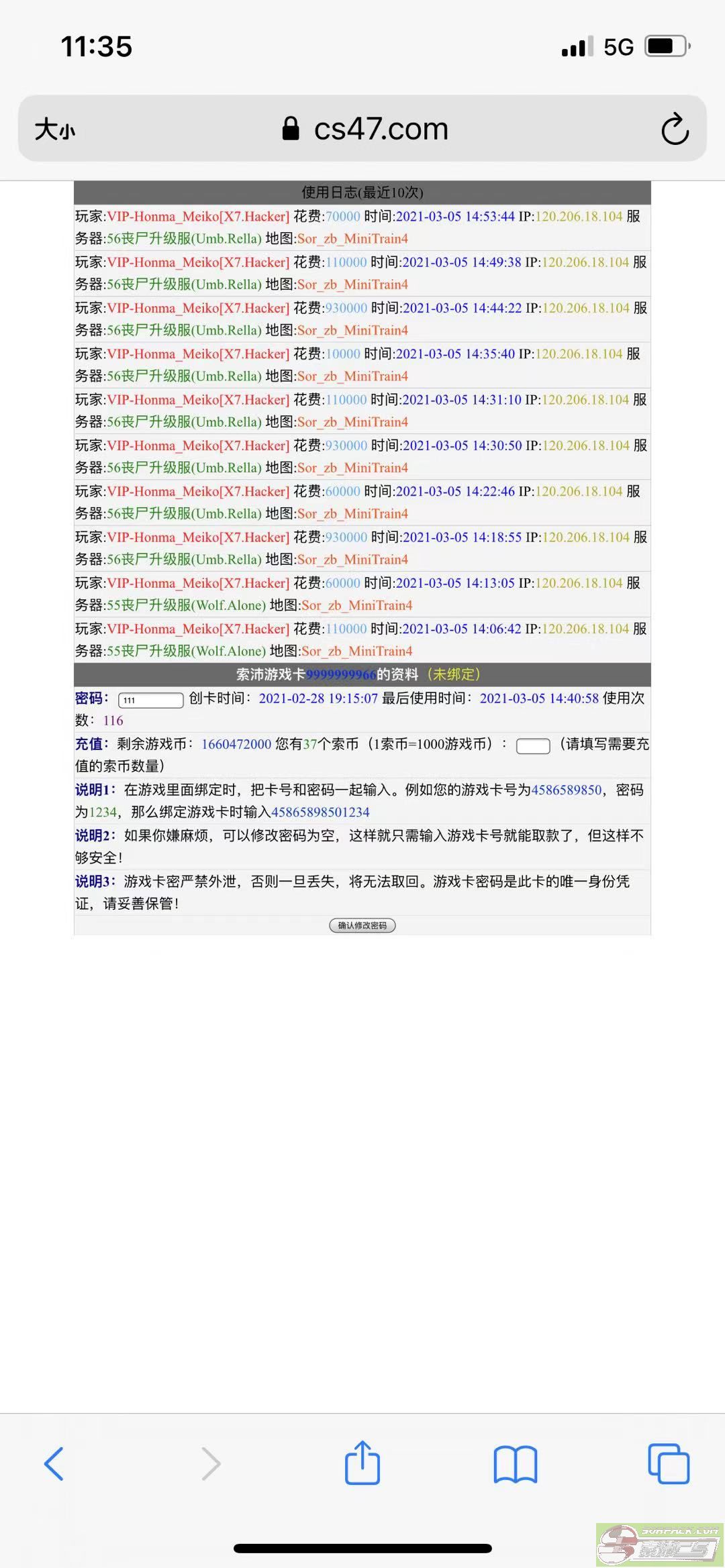Tap the status bar clock showing 11:35
The image size is (725, 1568).
point(96,46)
